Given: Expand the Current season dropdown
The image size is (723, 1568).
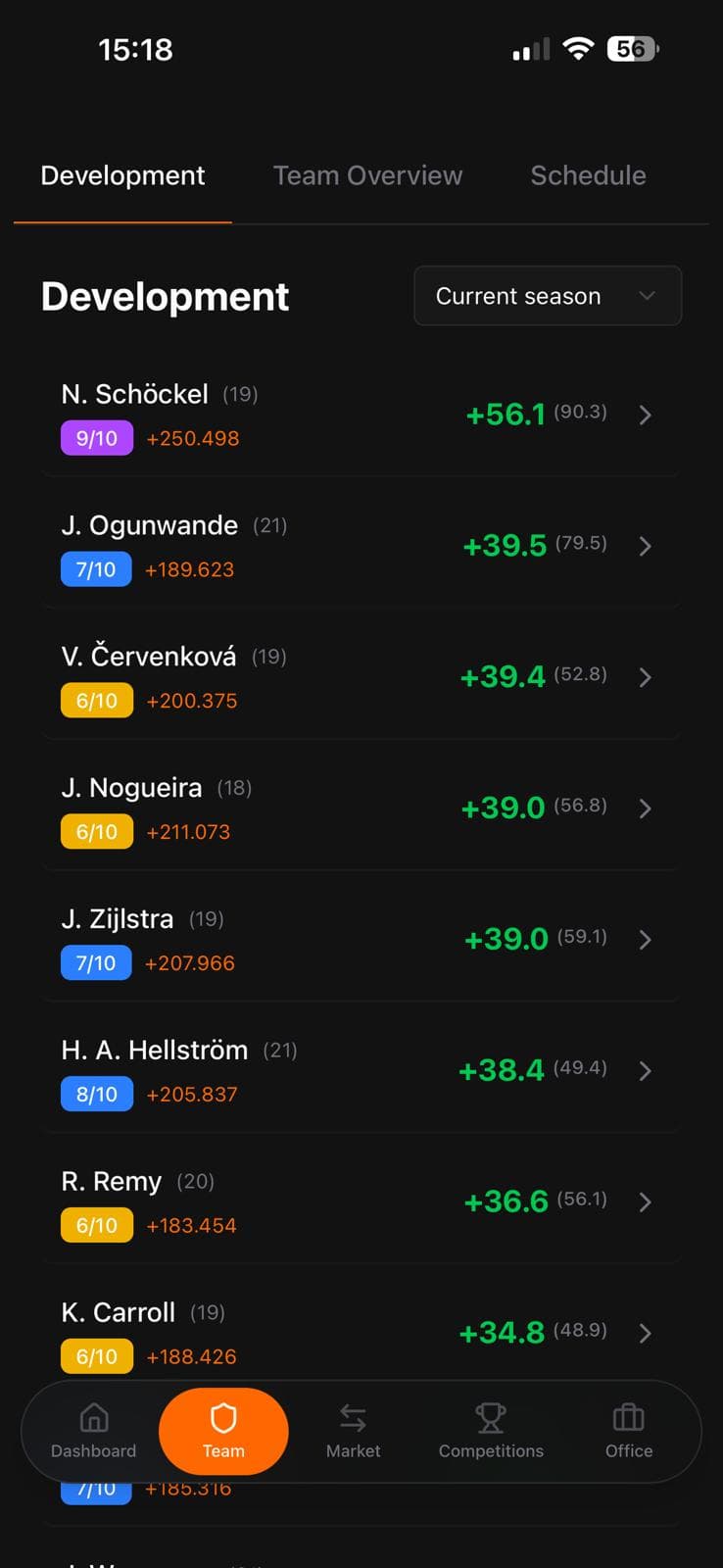Looking at the screenshot, I should tap(548, 296).
